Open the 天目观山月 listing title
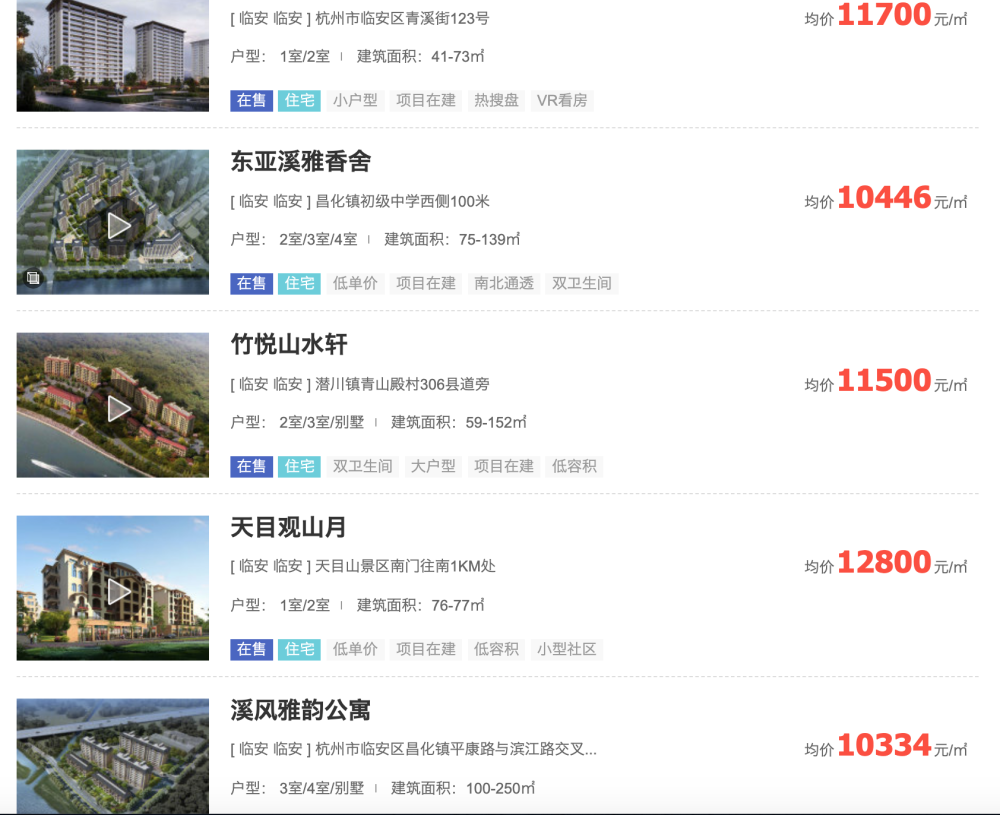The width and height of the screenshot is (1000, 815). pyautogui.click(x=289, y=527)
